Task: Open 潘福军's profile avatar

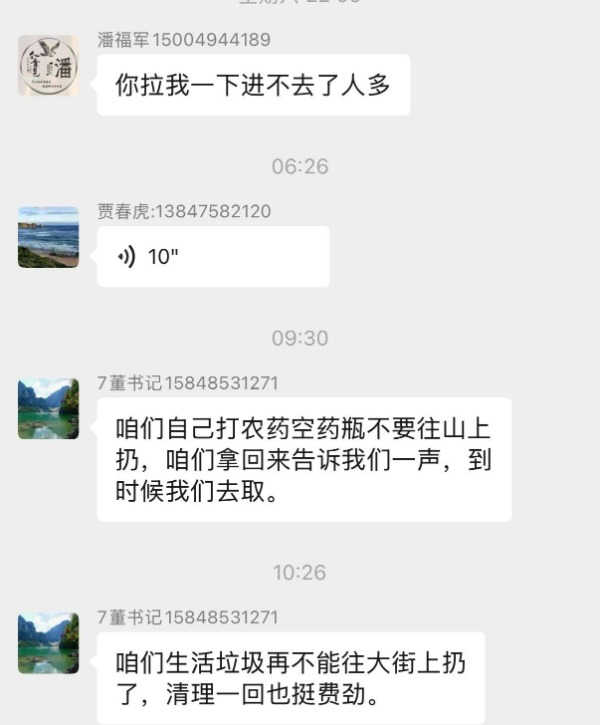Action: click(x=48, y=66)
